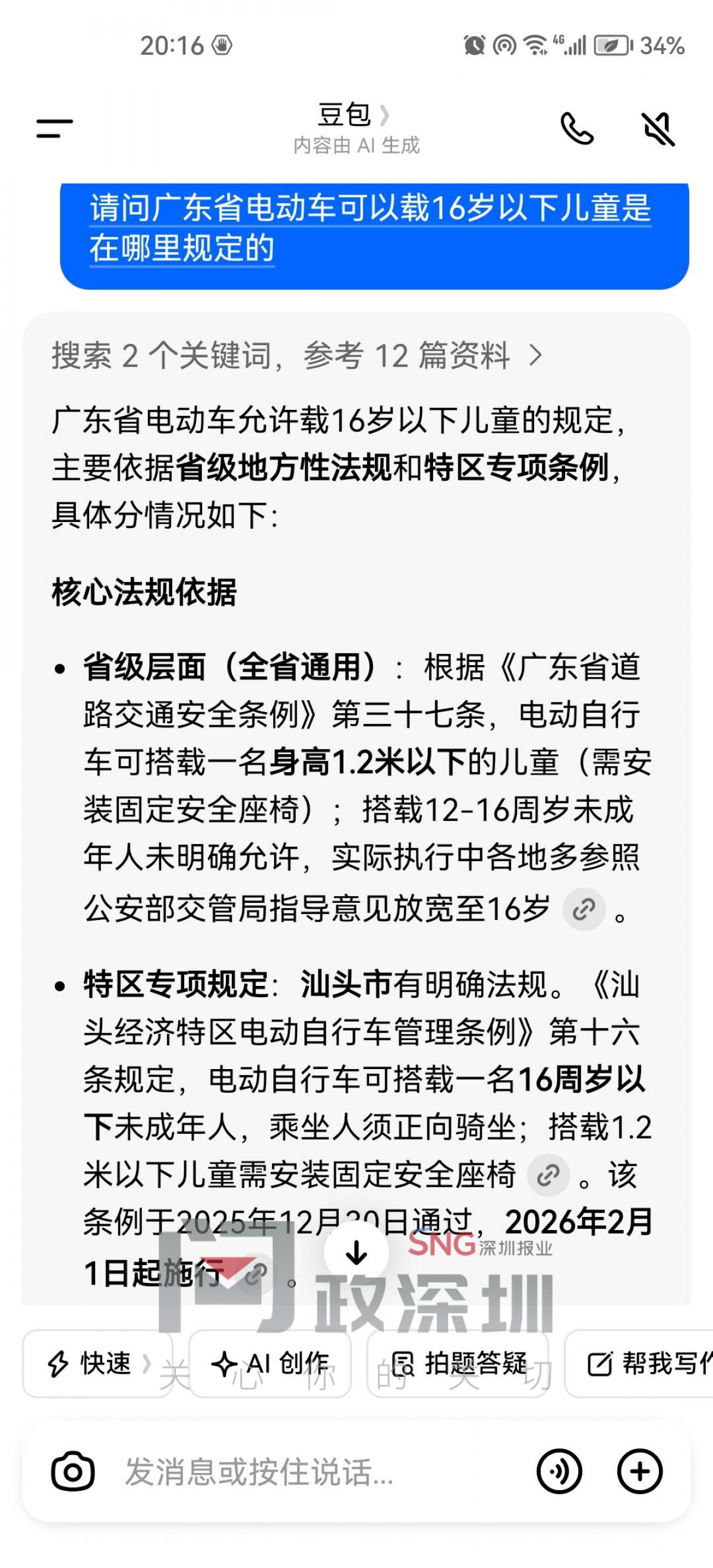Screen dimensions: 713x1568
Task: Open the source link after 固定安全座椅
Action: tap(548, 1174)
